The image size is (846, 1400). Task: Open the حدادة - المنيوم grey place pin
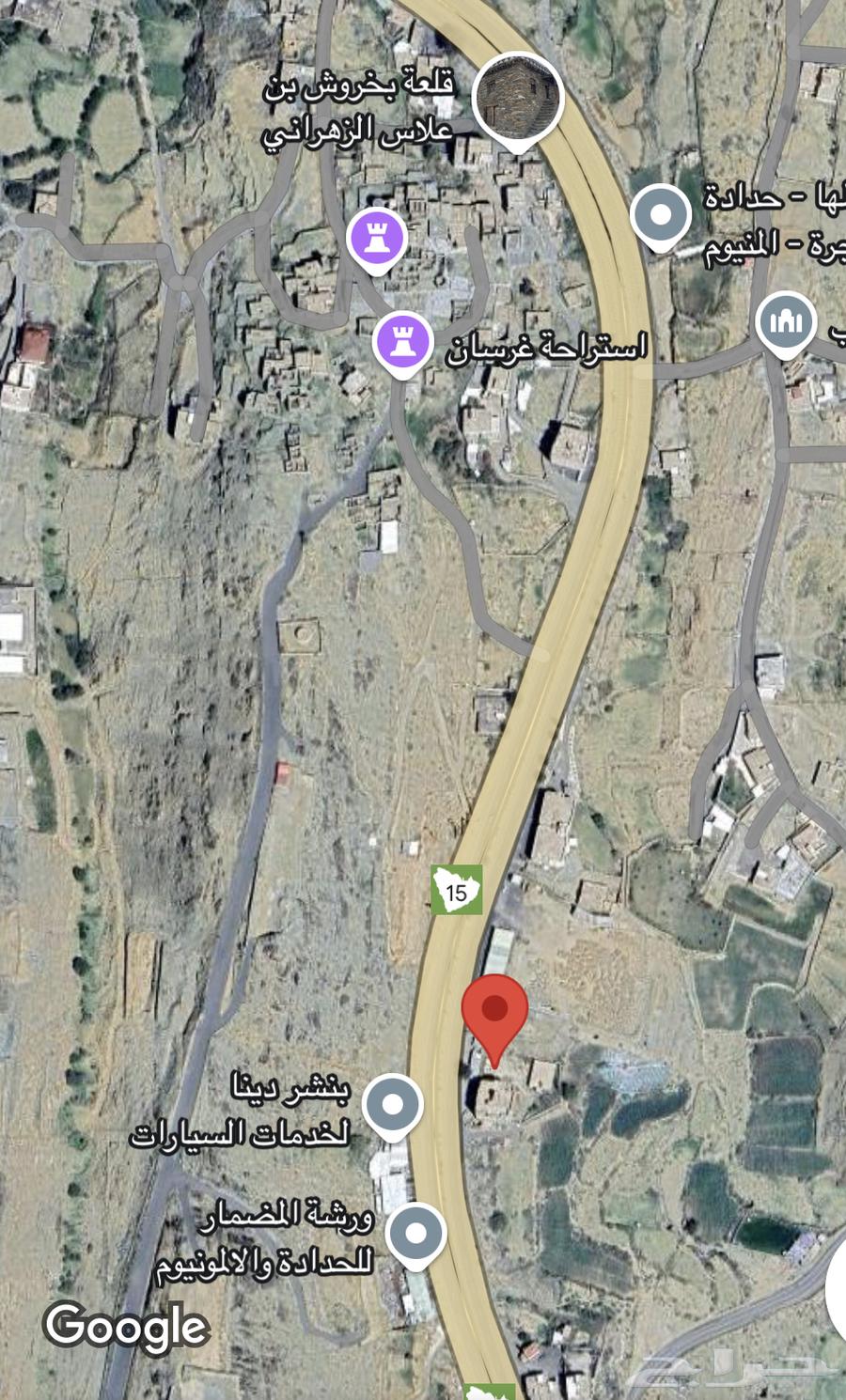click(x=660, y=215)
